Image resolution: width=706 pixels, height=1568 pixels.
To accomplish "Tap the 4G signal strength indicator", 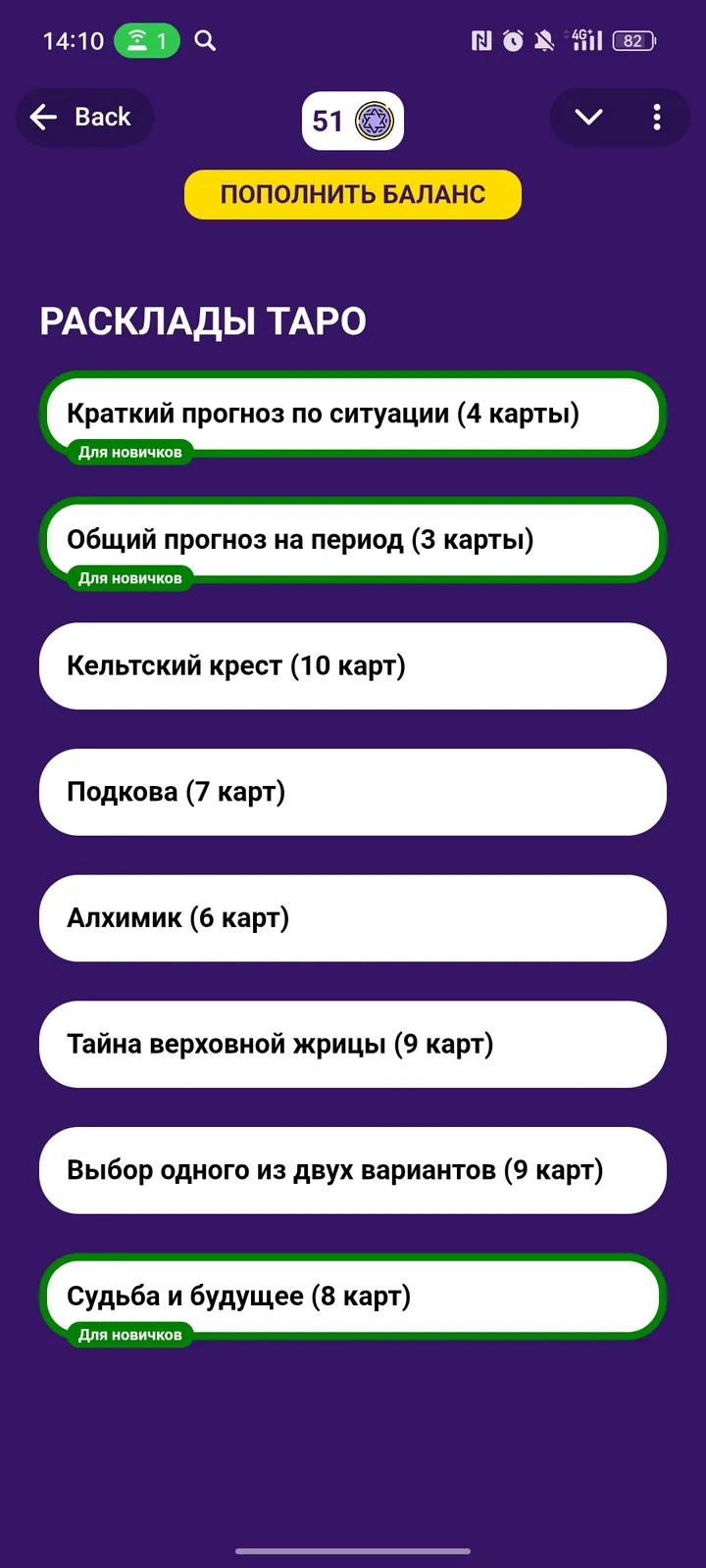I will click(585, 40).
